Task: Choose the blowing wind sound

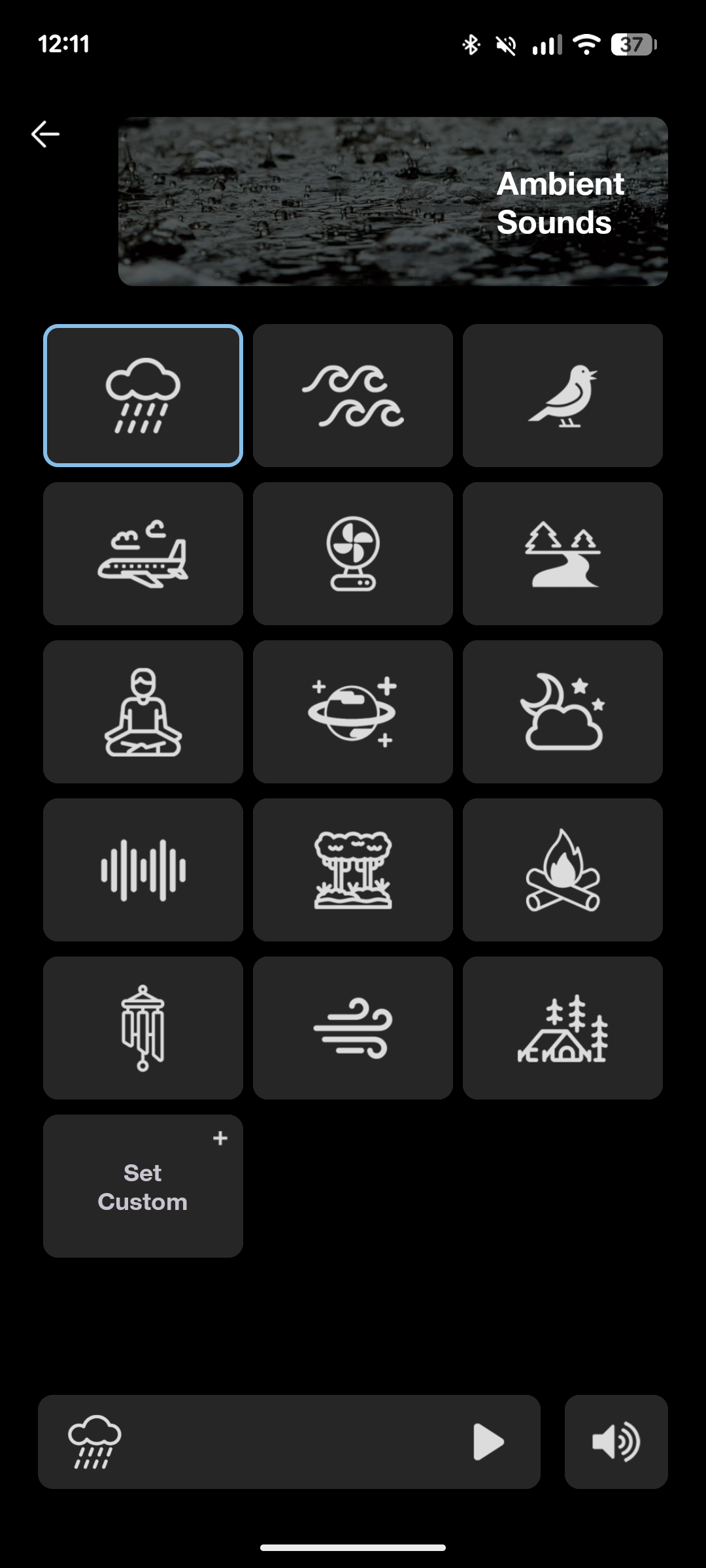Action: (x=353, y=1028)
